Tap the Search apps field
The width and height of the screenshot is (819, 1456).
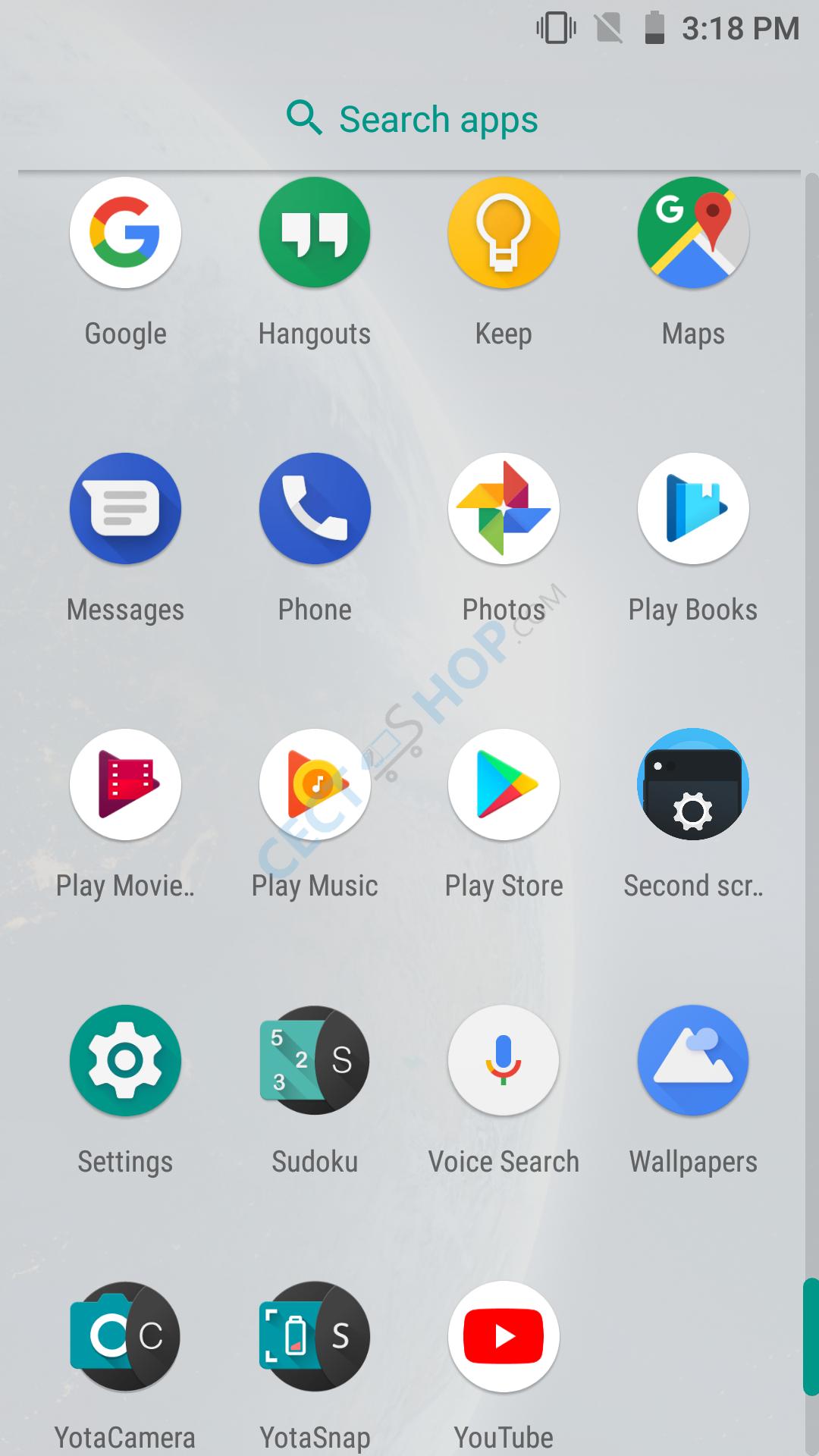409,119
